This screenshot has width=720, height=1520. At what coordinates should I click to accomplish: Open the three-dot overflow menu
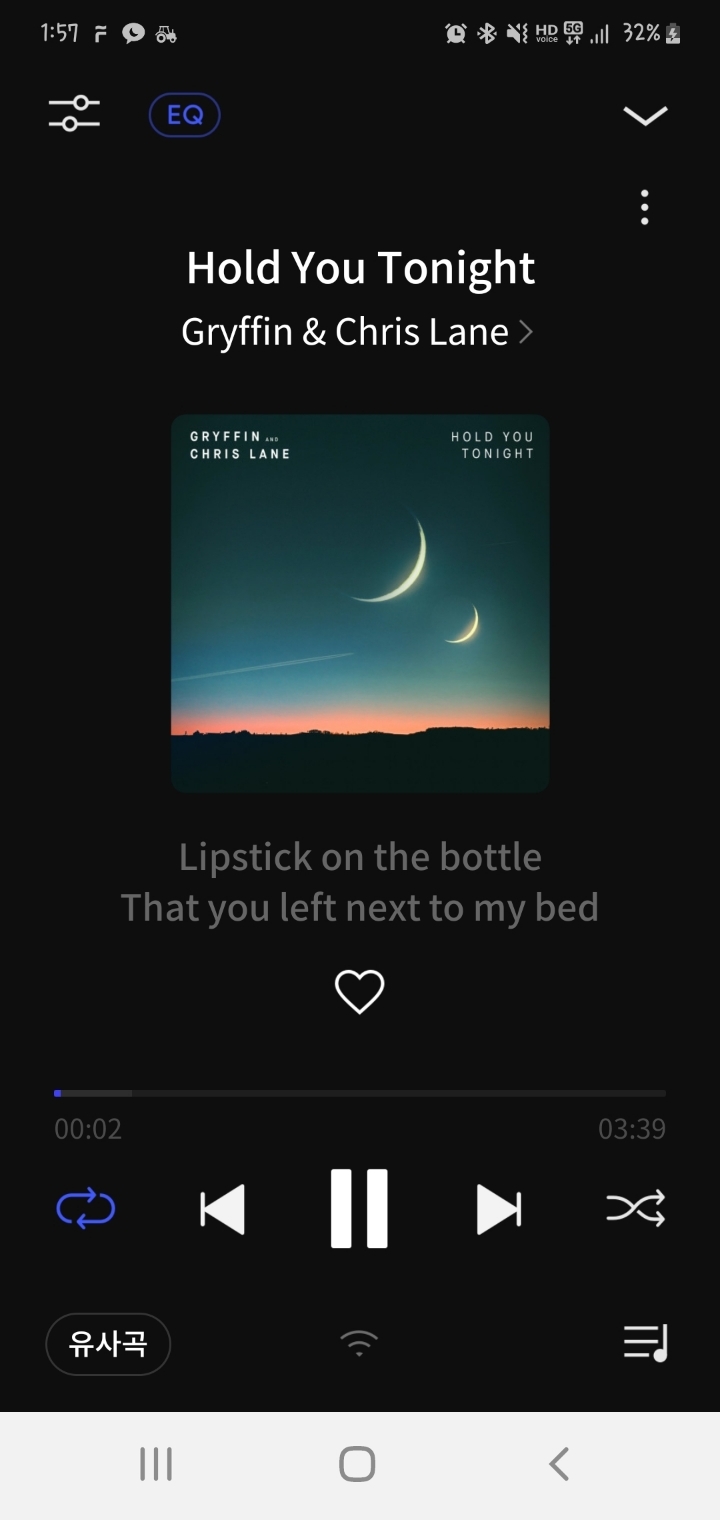click(645, 207)
